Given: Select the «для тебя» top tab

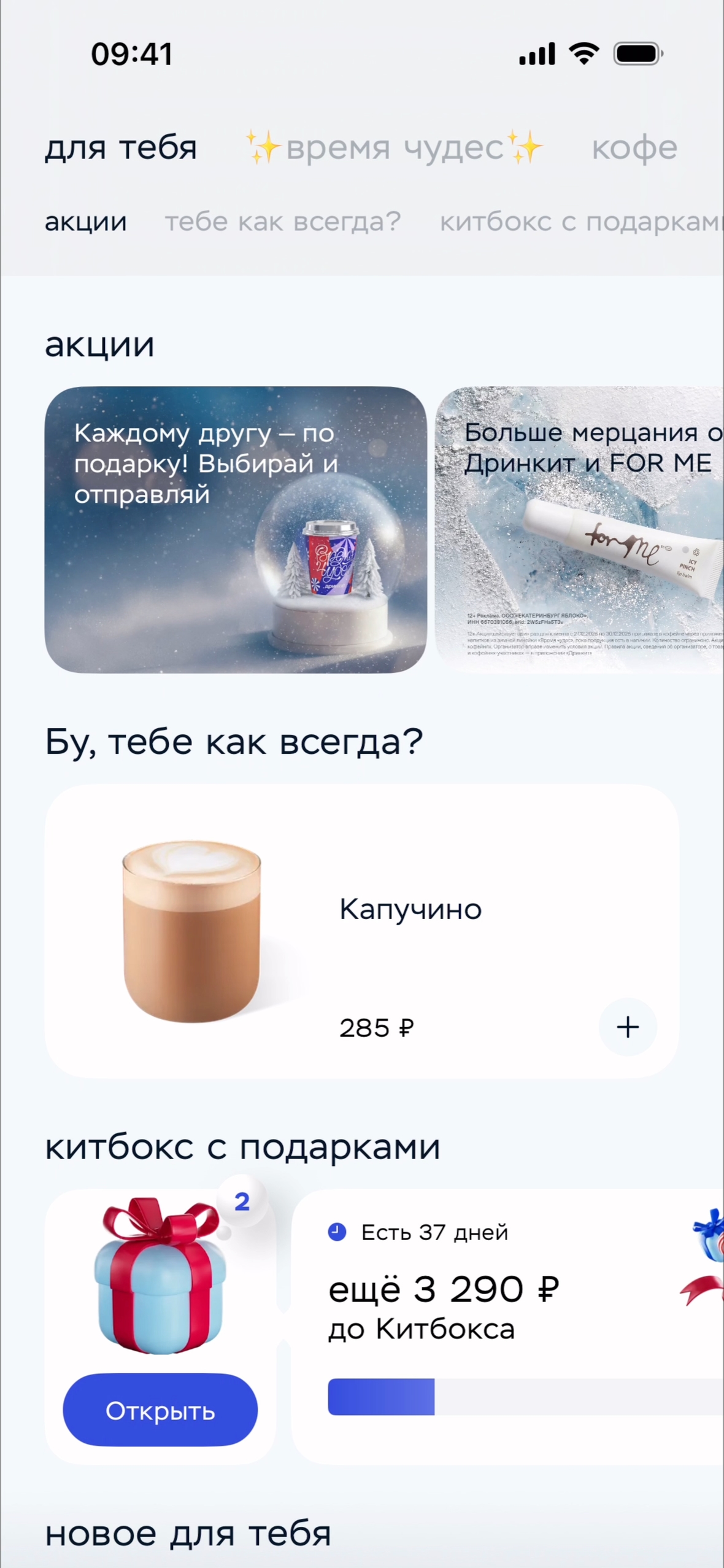Looking at the screenshot, I should pos(120,148).
